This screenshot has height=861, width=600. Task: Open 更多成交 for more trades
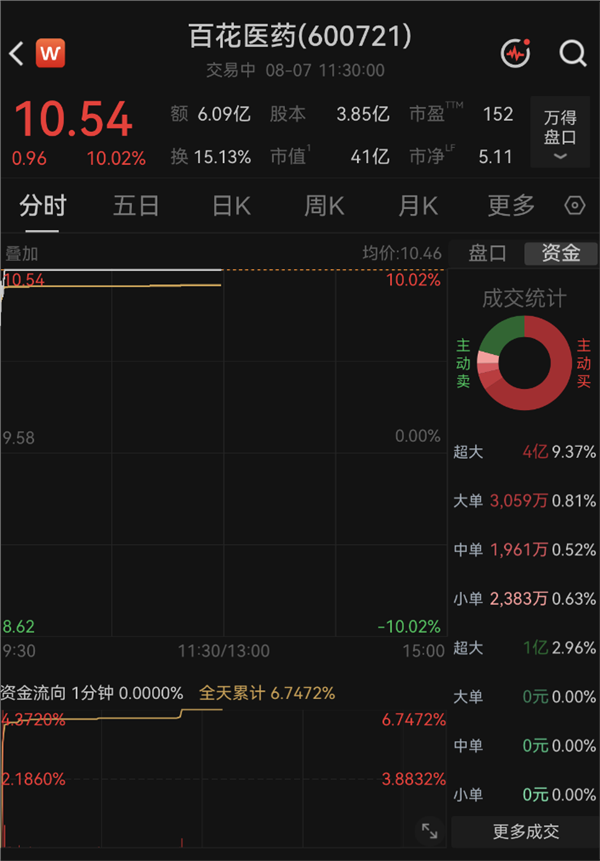525,831
